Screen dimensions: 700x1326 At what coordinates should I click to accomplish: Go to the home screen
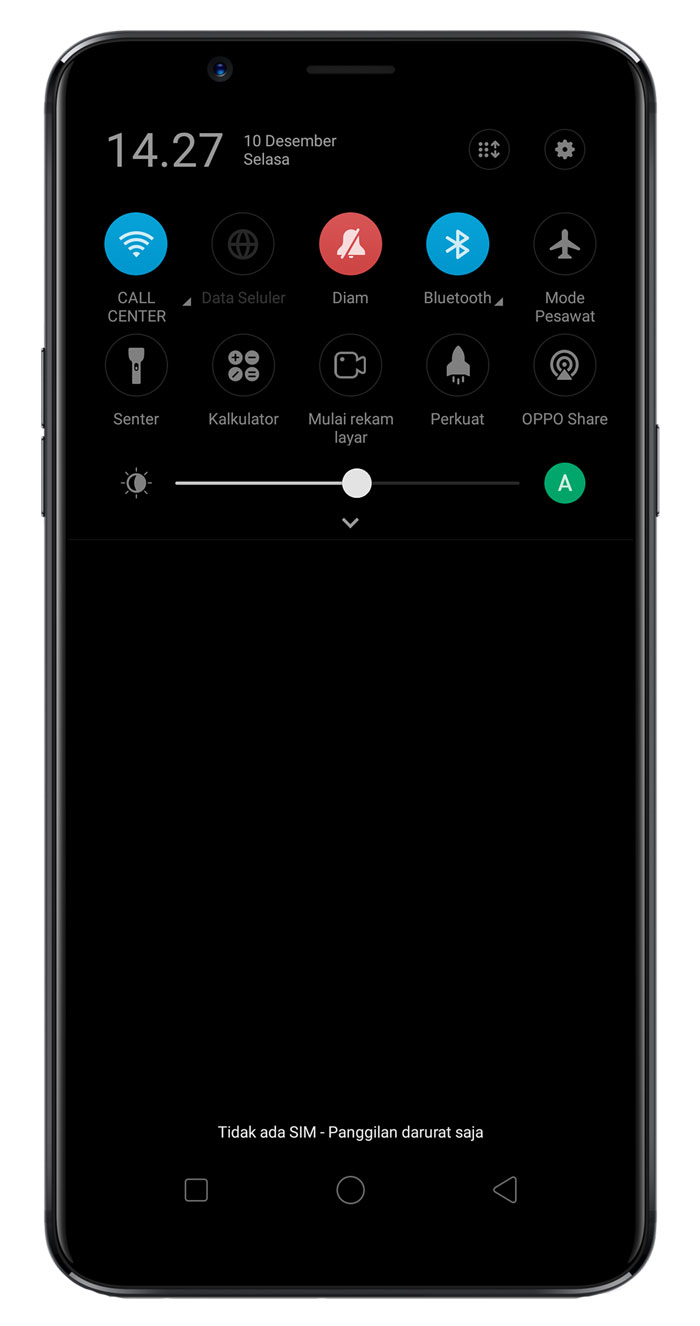[350, 1189]
